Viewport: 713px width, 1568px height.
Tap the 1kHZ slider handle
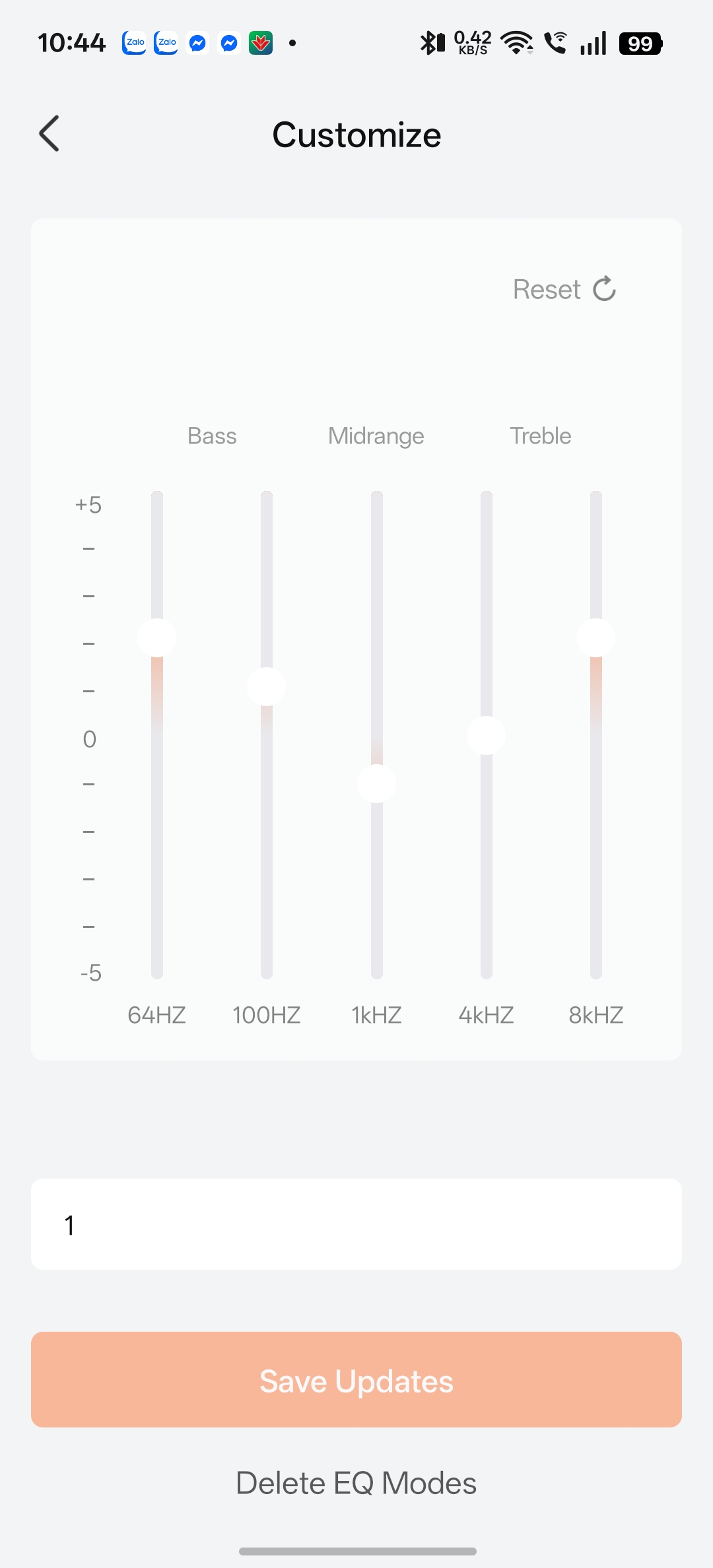[376, 783]
